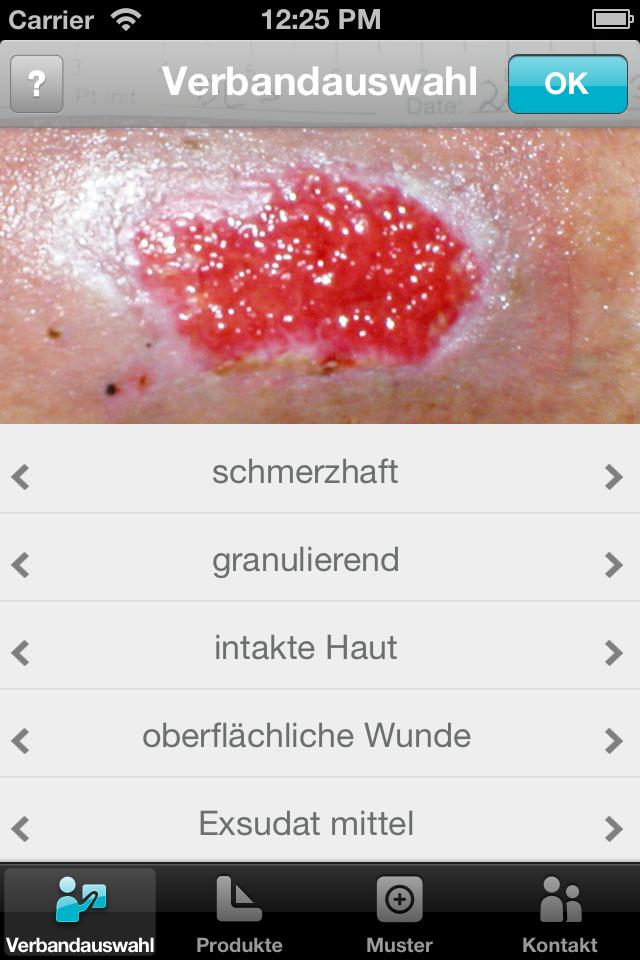
Task: Select next option after granulierend
Action: (x=614, y=565)
